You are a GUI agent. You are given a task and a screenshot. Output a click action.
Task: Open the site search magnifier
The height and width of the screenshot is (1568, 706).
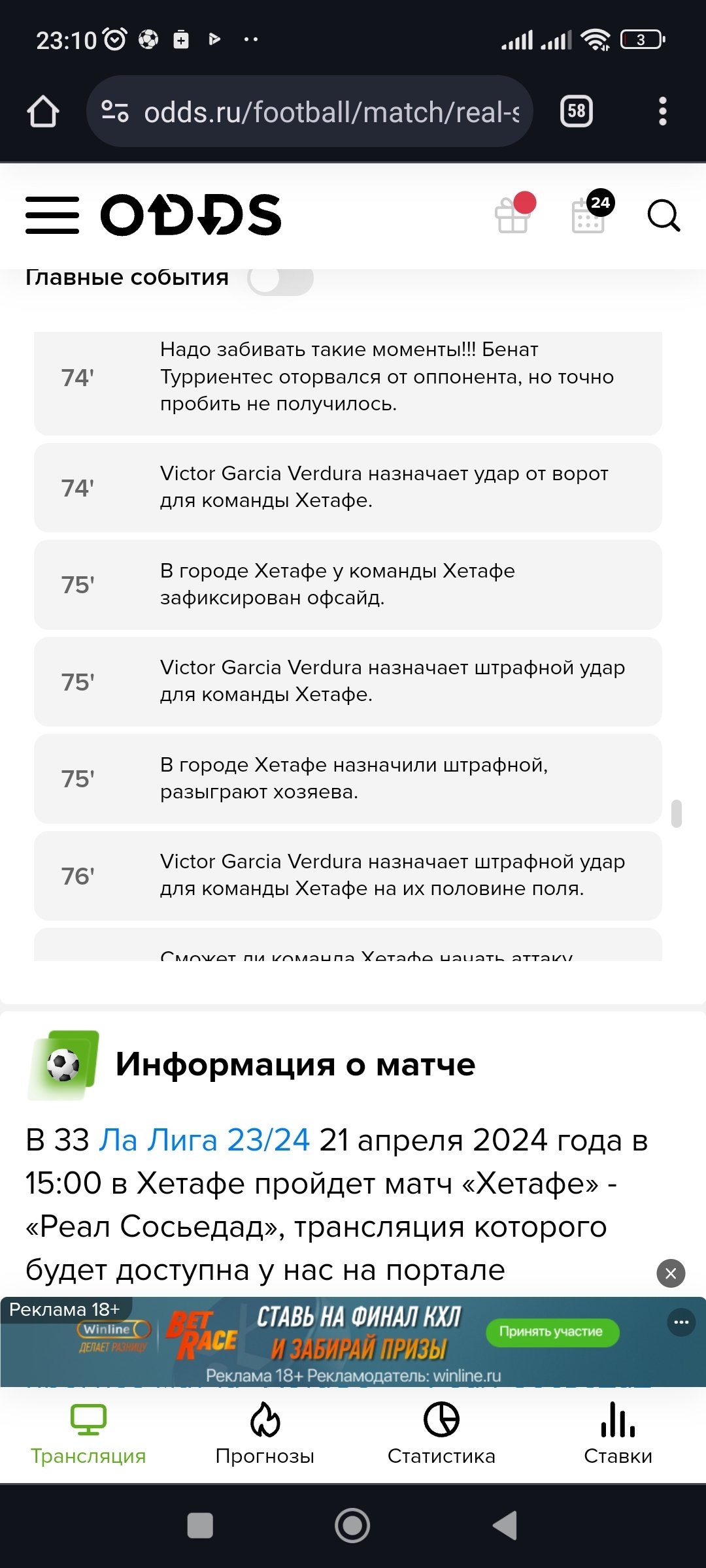tap(663, 216)
